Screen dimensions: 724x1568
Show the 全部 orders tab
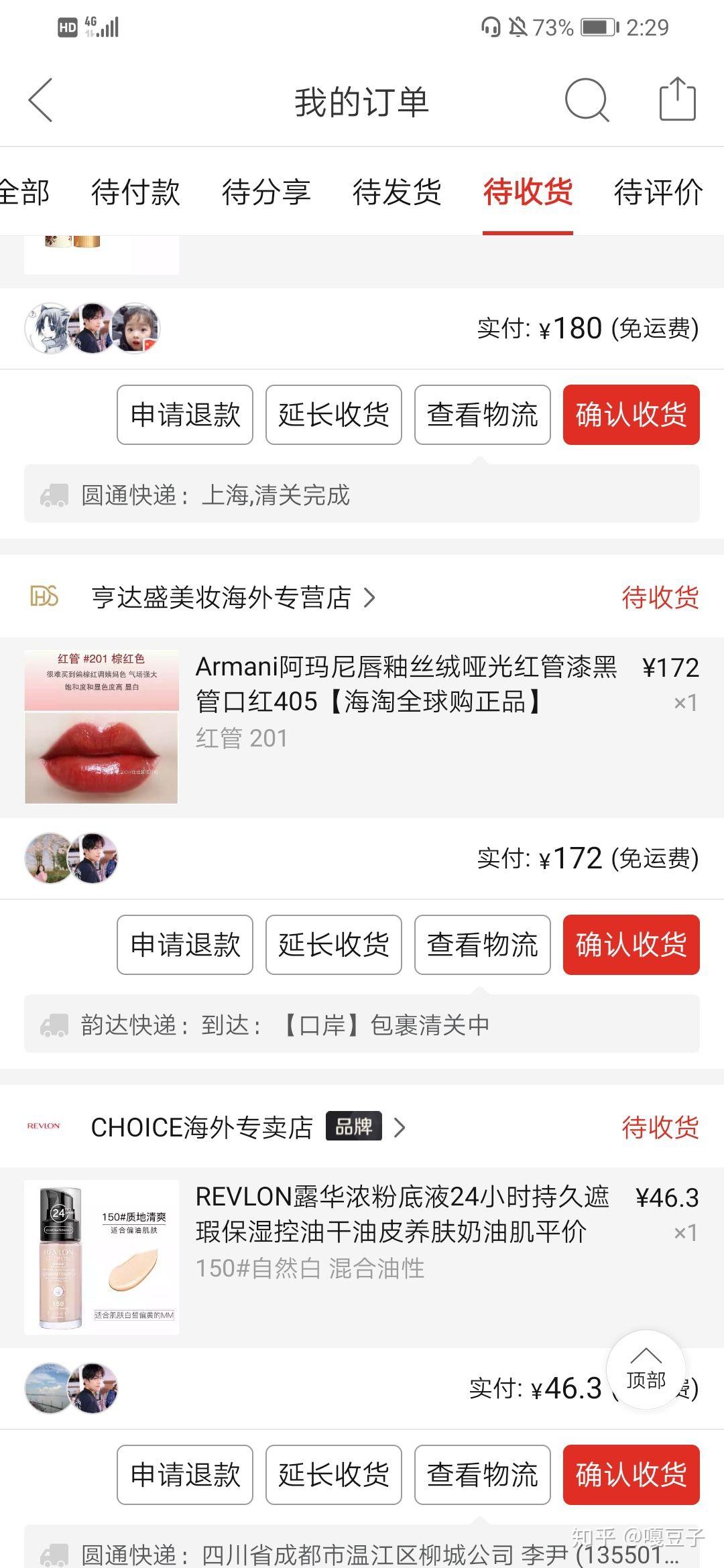tap(24, 192)
